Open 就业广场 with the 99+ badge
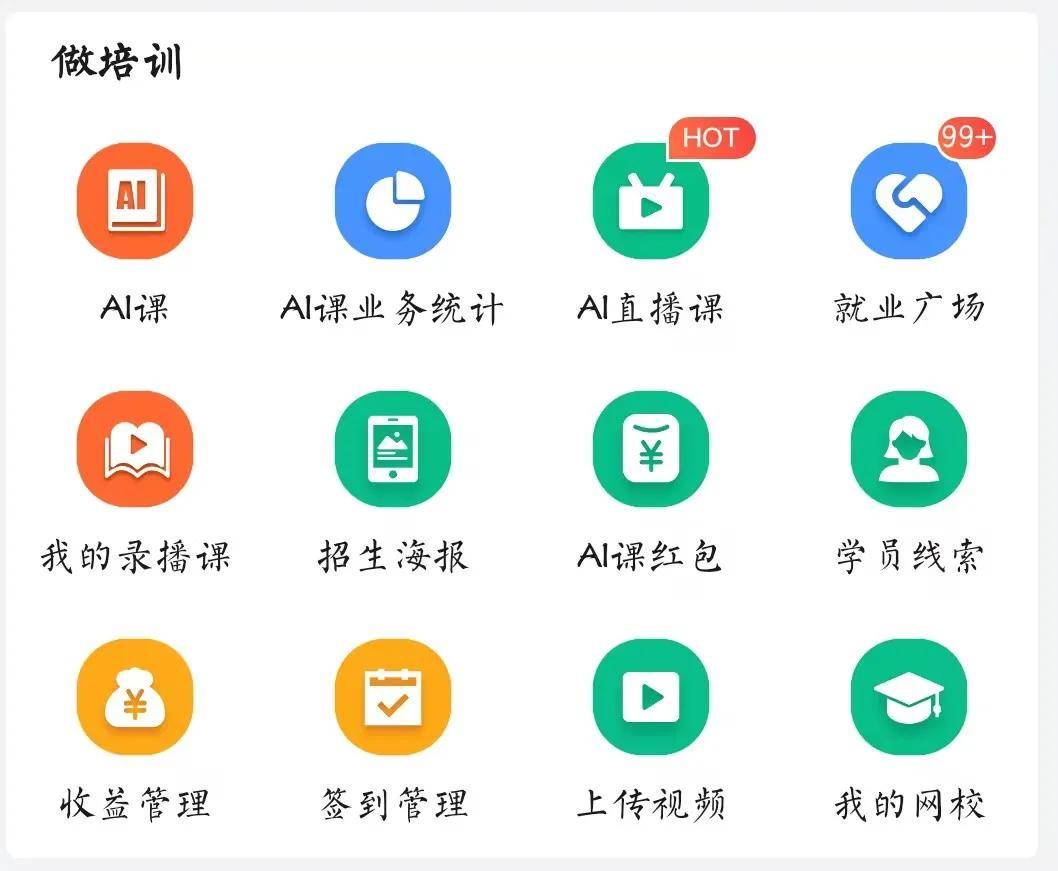 pos(909,201)
